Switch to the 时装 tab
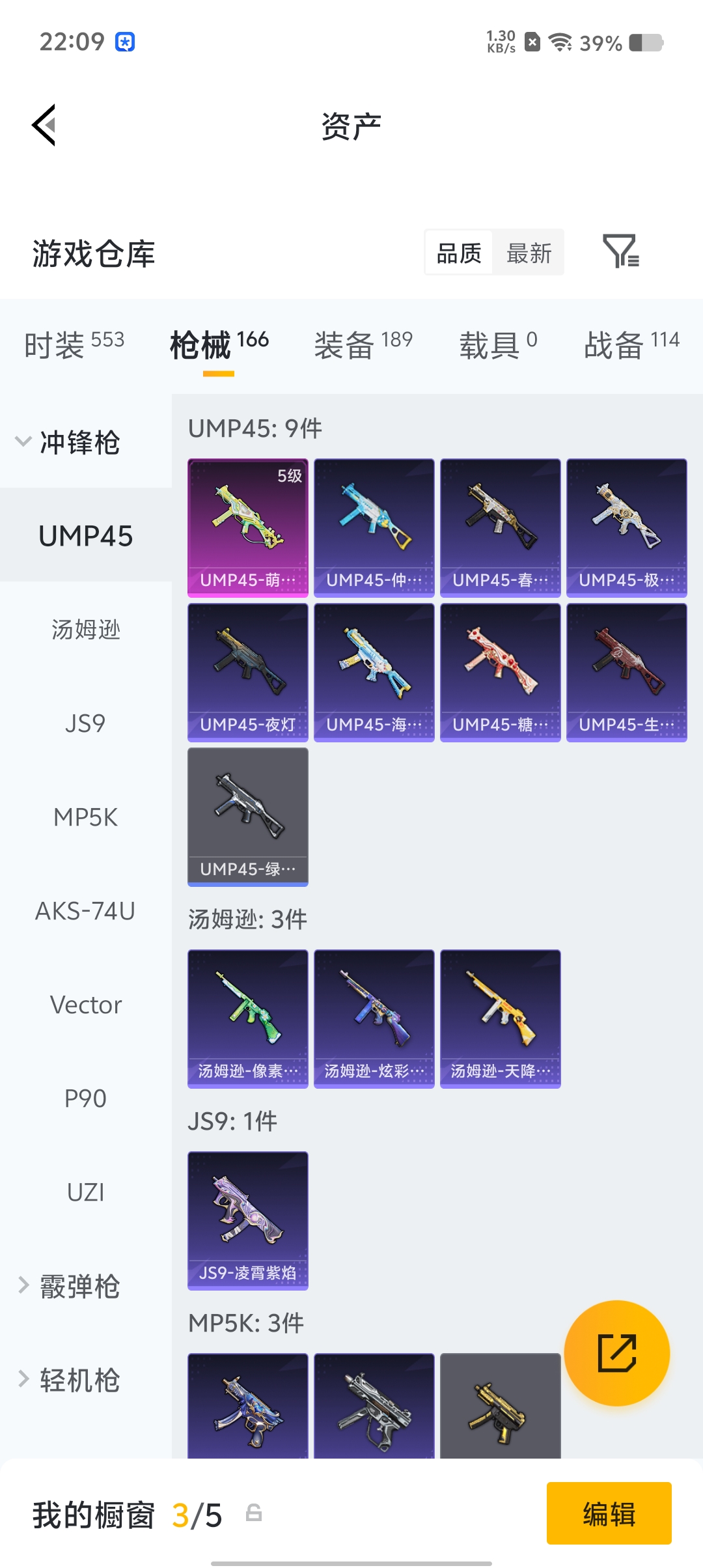Image resolution: width=703 pixels, height=1568 pixels. (74, 344)
